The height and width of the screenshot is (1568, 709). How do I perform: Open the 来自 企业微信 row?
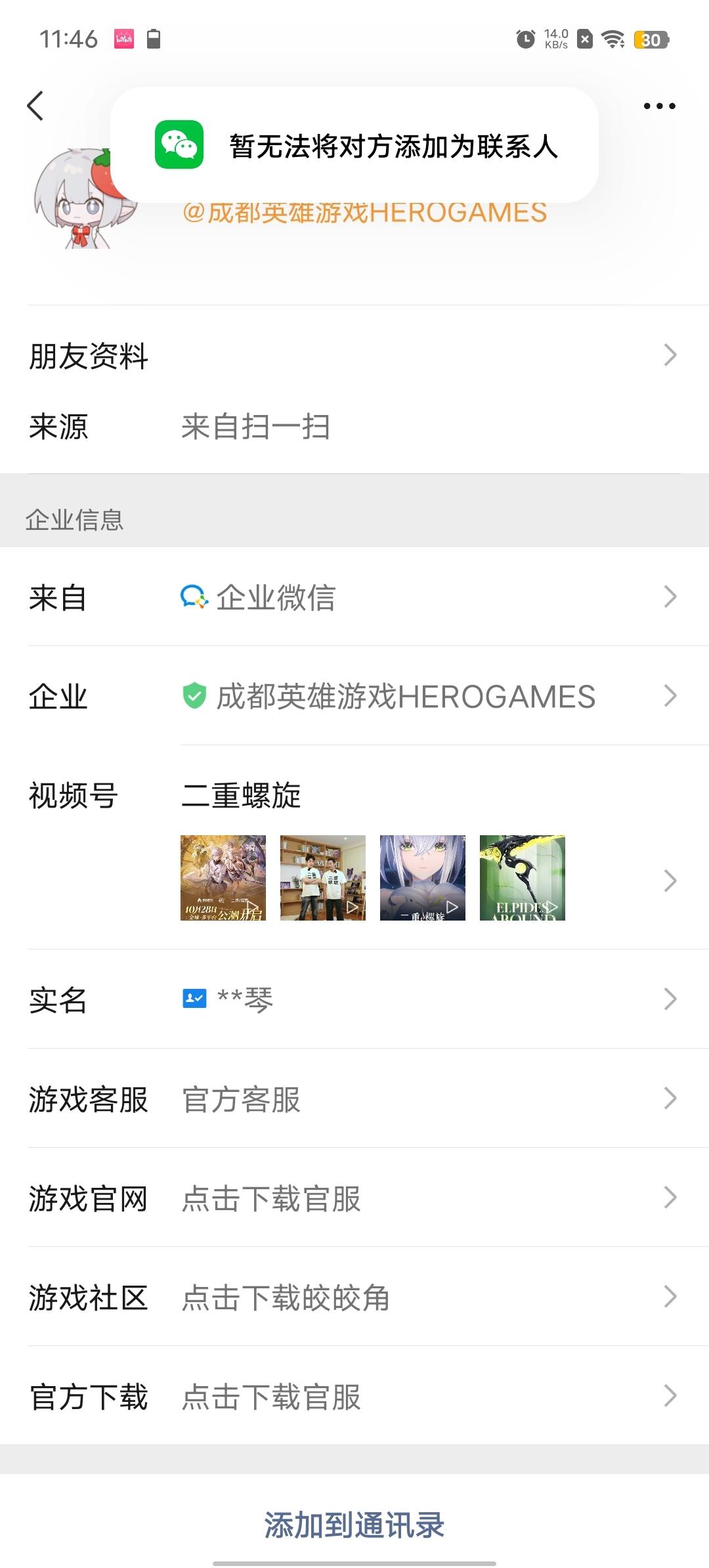point(354,598)
